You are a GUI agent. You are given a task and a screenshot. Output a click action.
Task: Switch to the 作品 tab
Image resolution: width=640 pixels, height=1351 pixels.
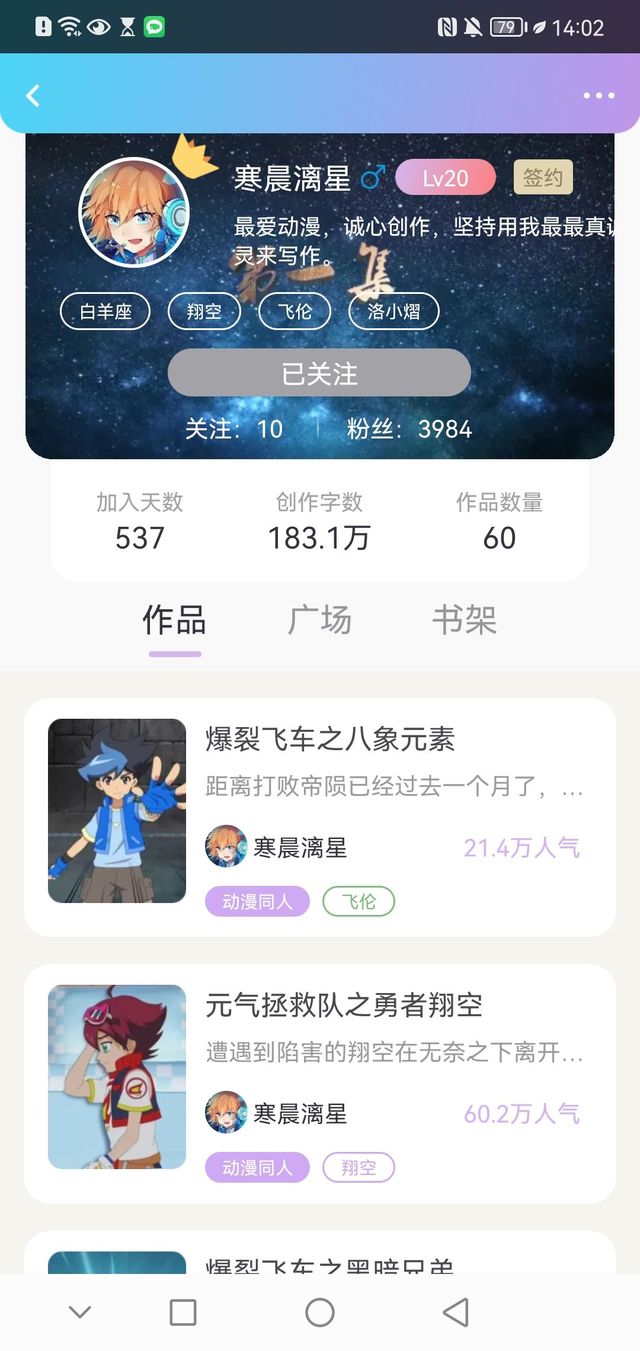(174, 621)
